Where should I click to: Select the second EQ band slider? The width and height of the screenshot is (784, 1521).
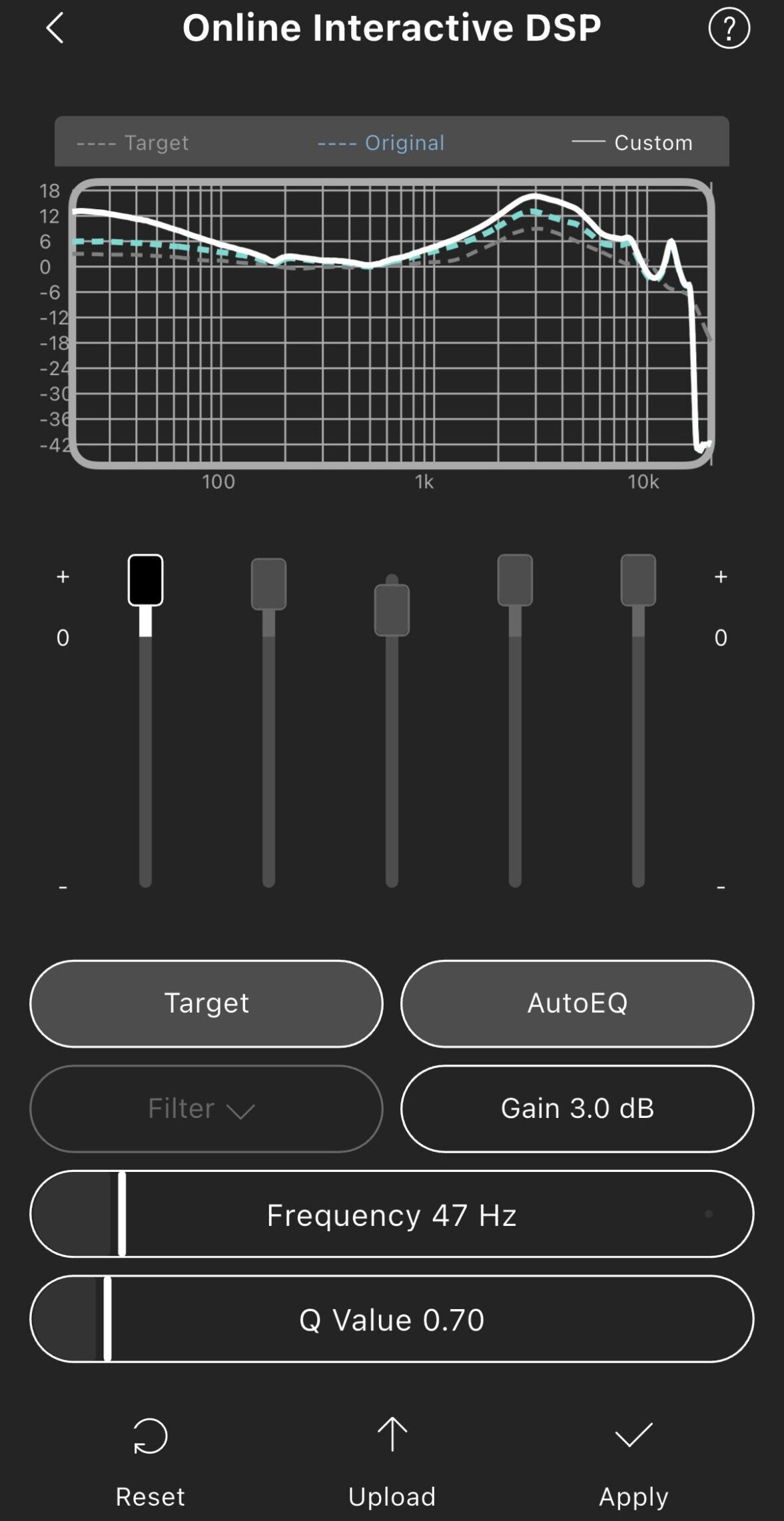268,584
